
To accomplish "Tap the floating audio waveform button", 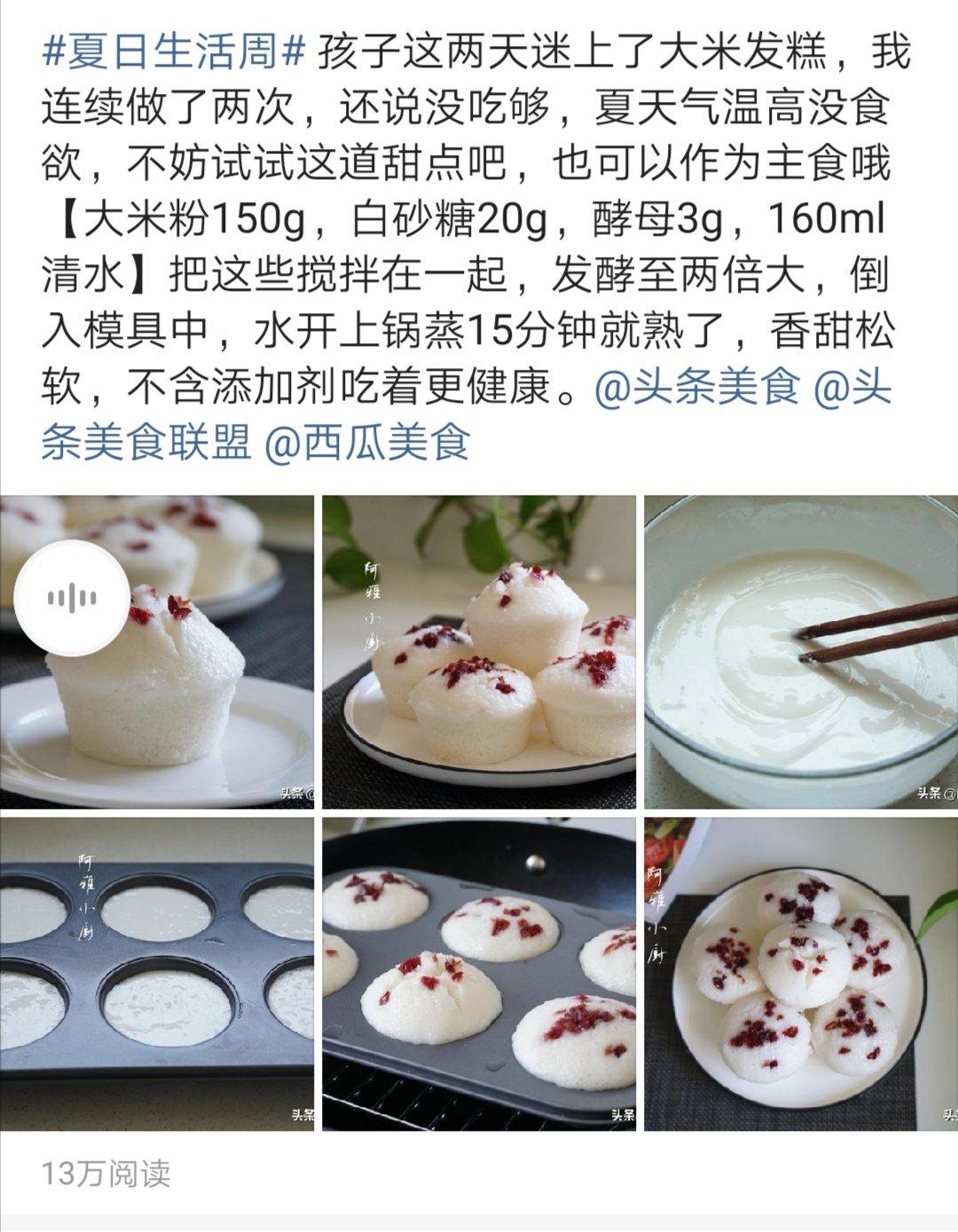I will tap(72, 597).
